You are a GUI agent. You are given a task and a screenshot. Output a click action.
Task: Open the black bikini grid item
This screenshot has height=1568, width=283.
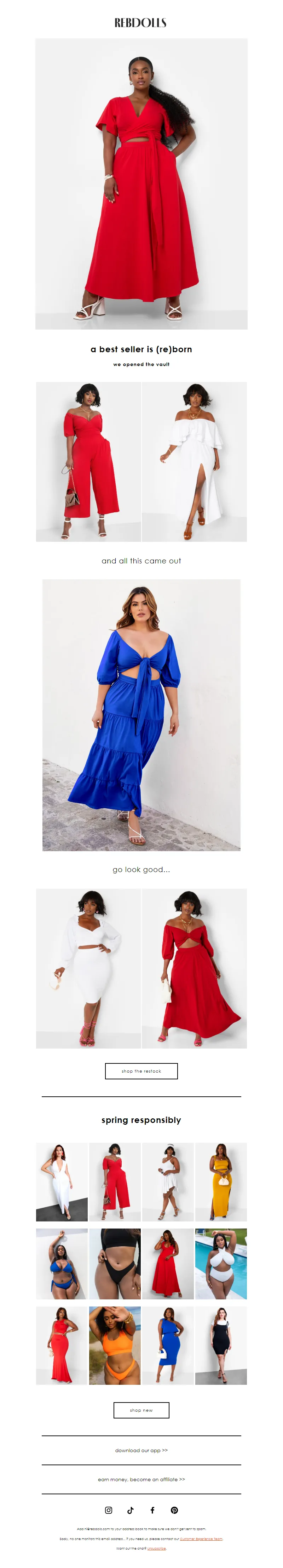point(115,1264)
